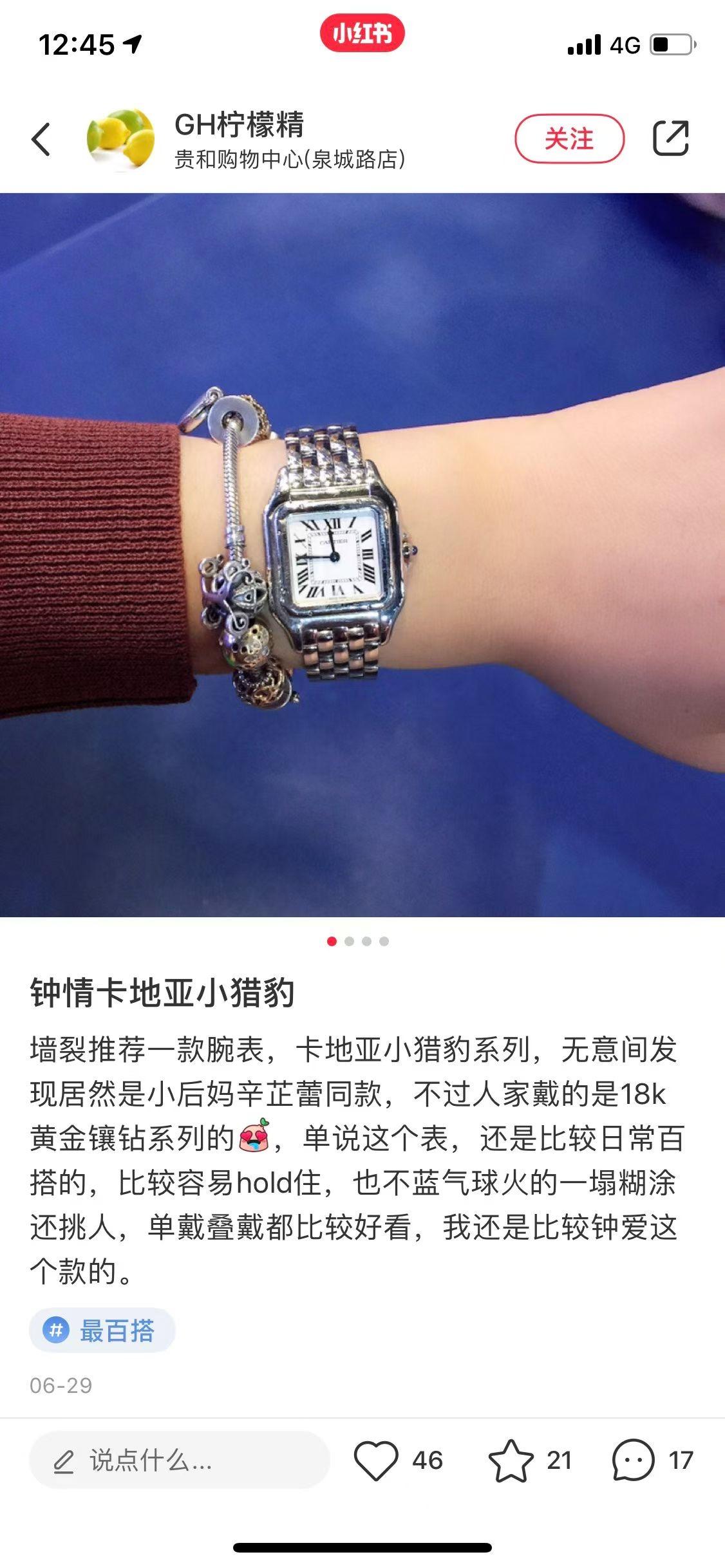Open the comments bubble icon
The height and width of the screenshot is (1568, 725).
(634, 1461)
